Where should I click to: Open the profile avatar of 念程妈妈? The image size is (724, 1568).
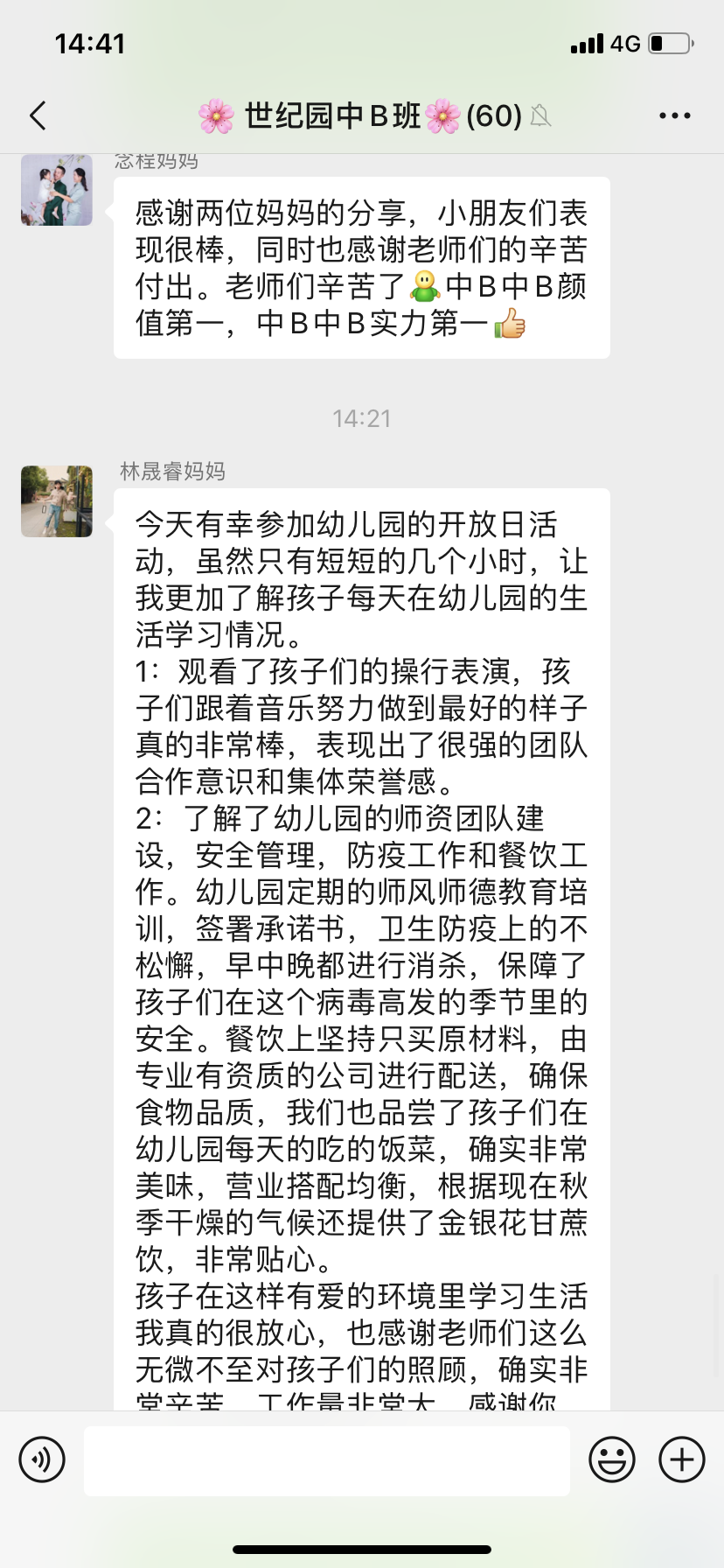pos(57,190)
